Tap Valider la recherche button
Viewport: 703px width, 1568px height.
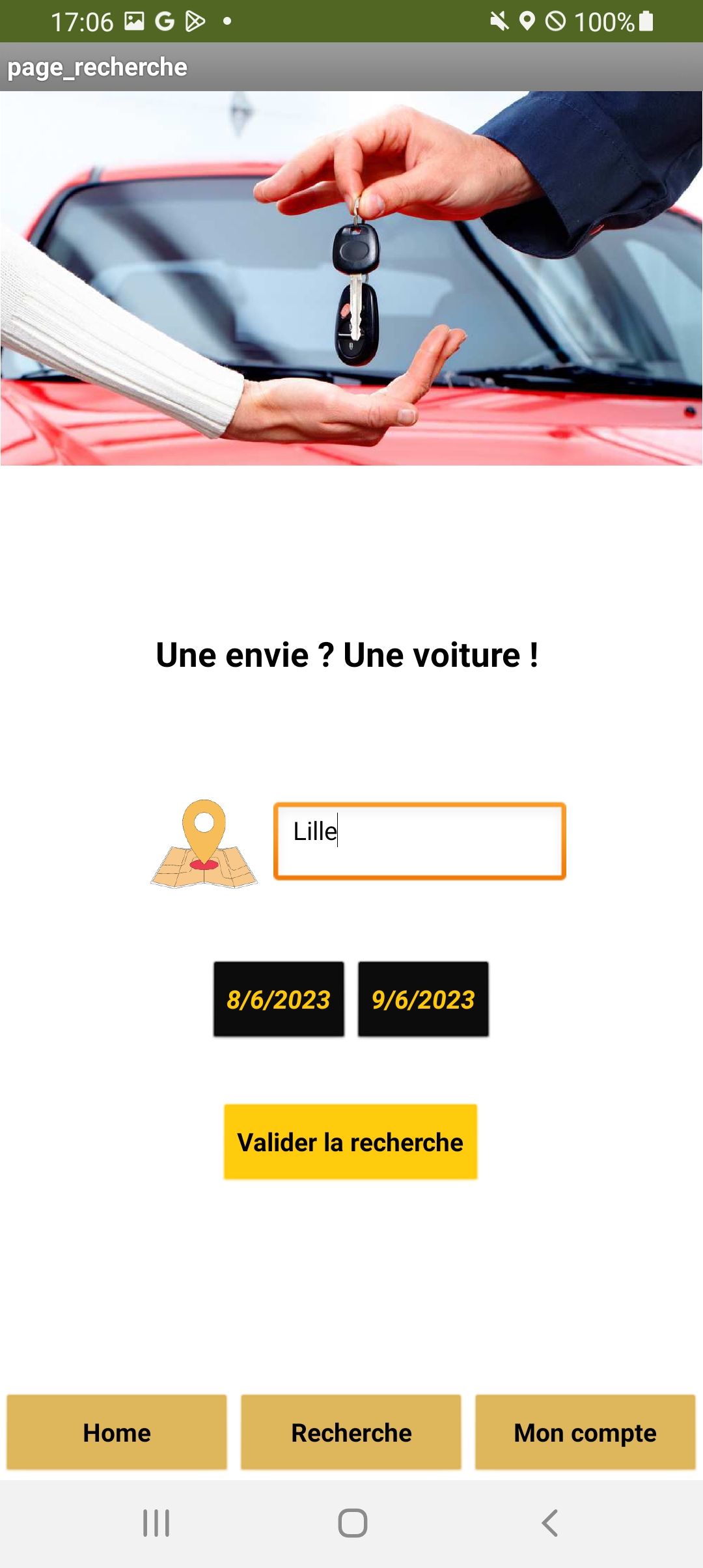point(350,1141)
